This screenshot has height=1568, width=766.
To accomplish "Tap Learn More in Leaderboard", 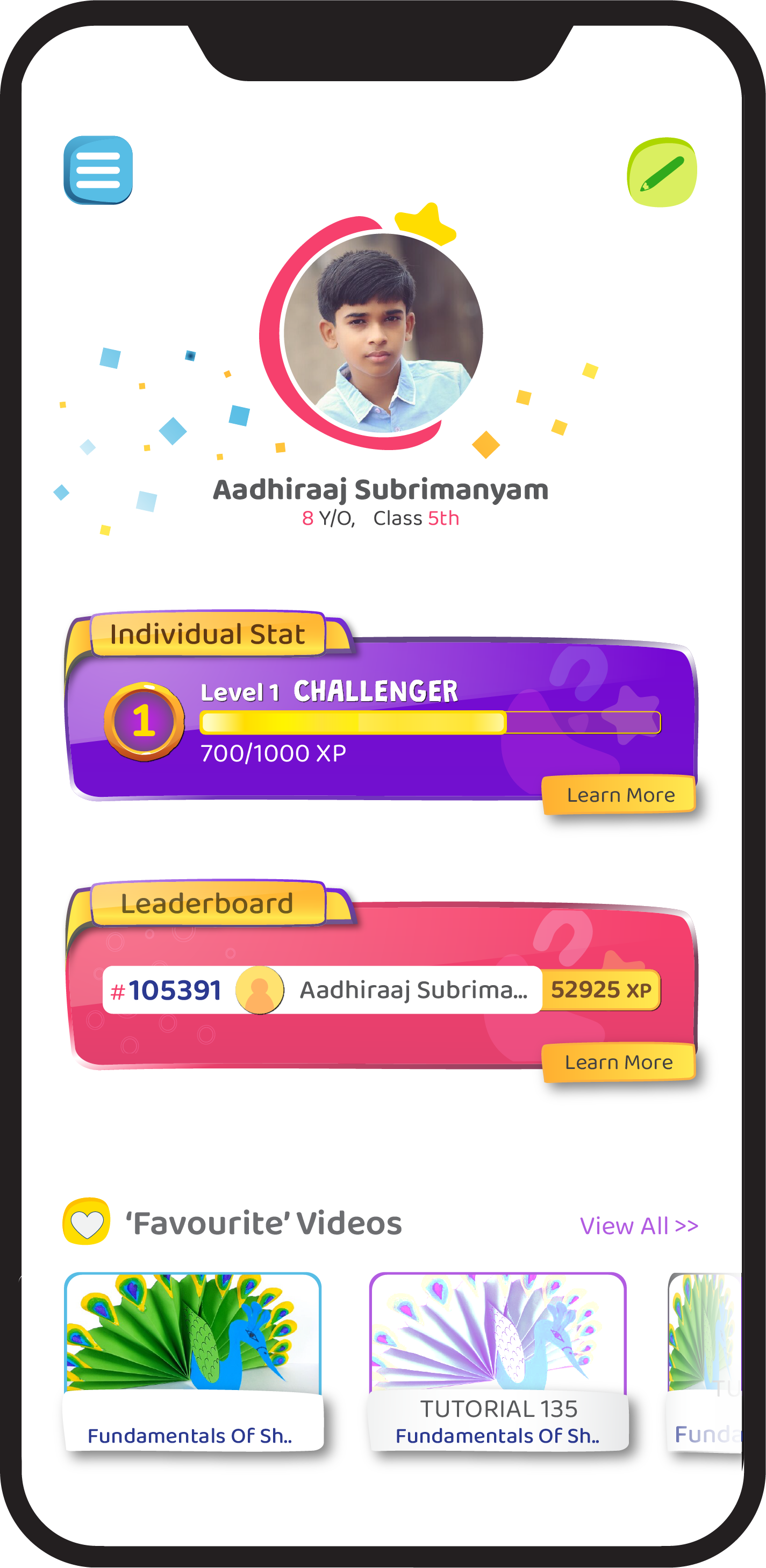I will click(x=618, y=1062).
